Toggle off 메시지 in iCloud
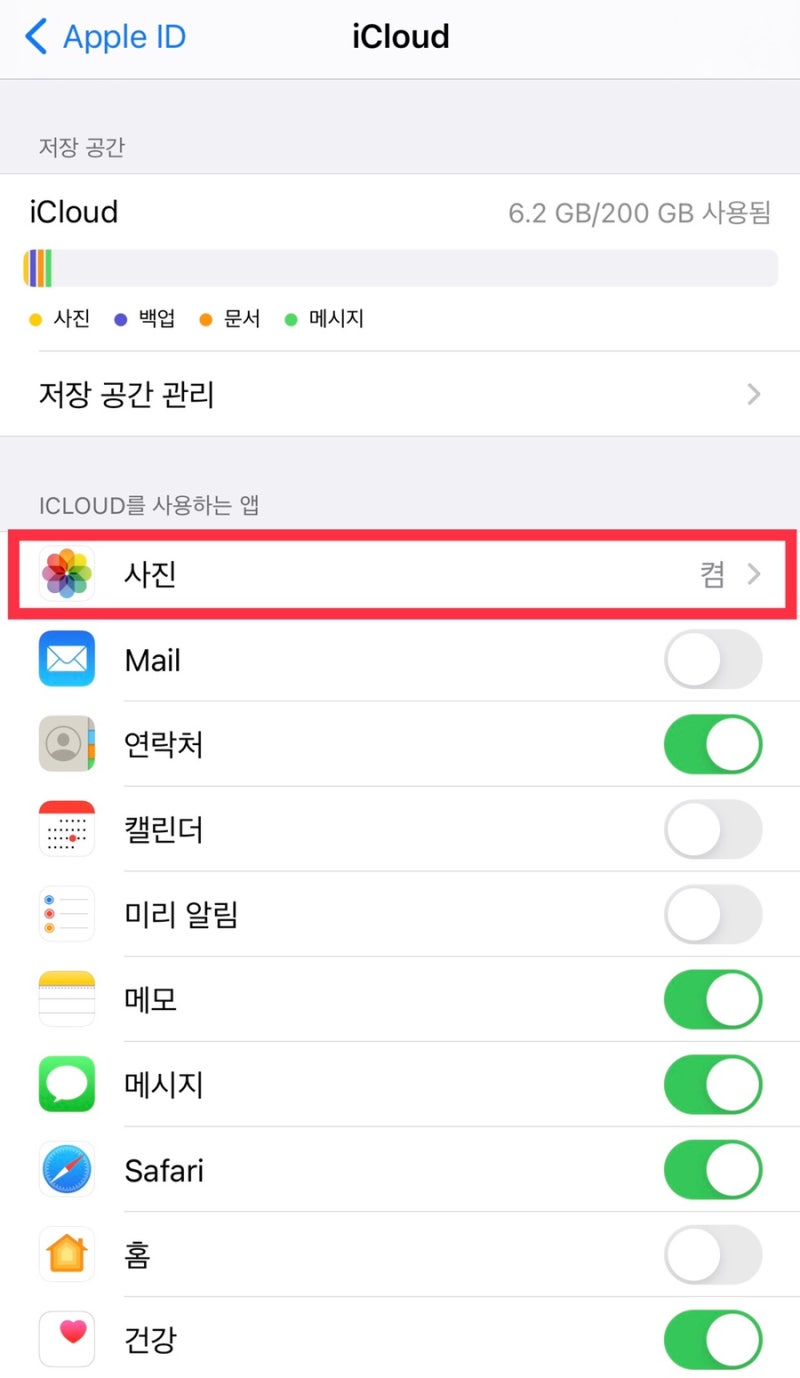 coord(713,1085)
